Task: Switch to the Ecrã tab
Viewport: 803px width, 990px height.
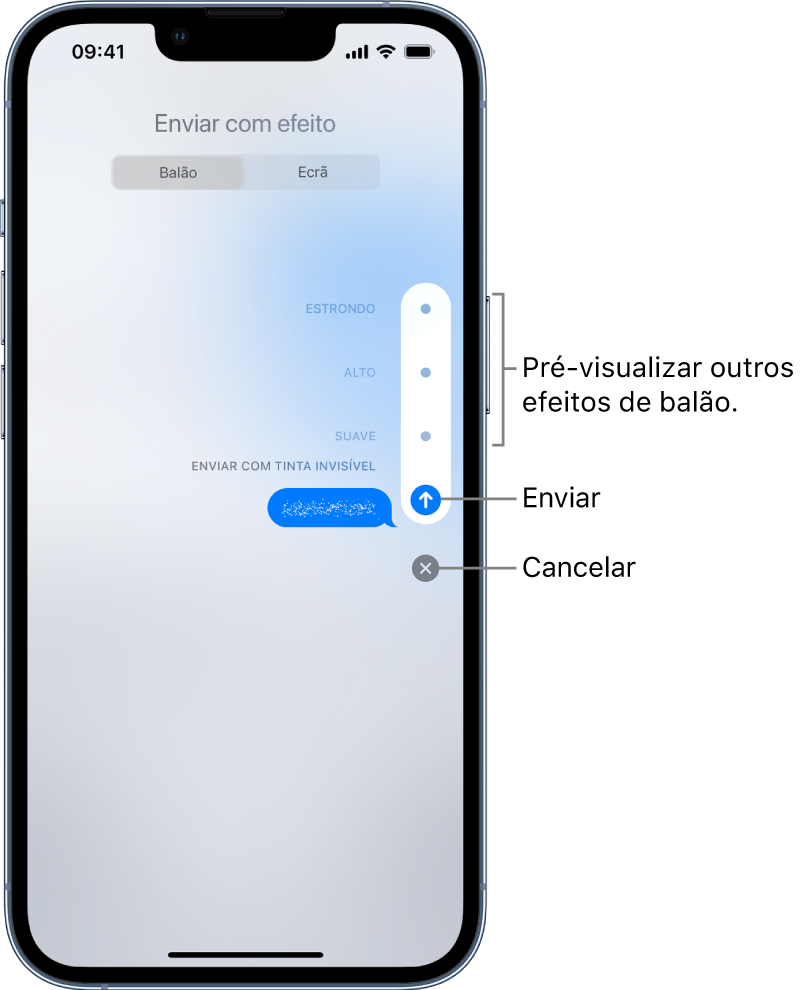Action: coord(312,172)
